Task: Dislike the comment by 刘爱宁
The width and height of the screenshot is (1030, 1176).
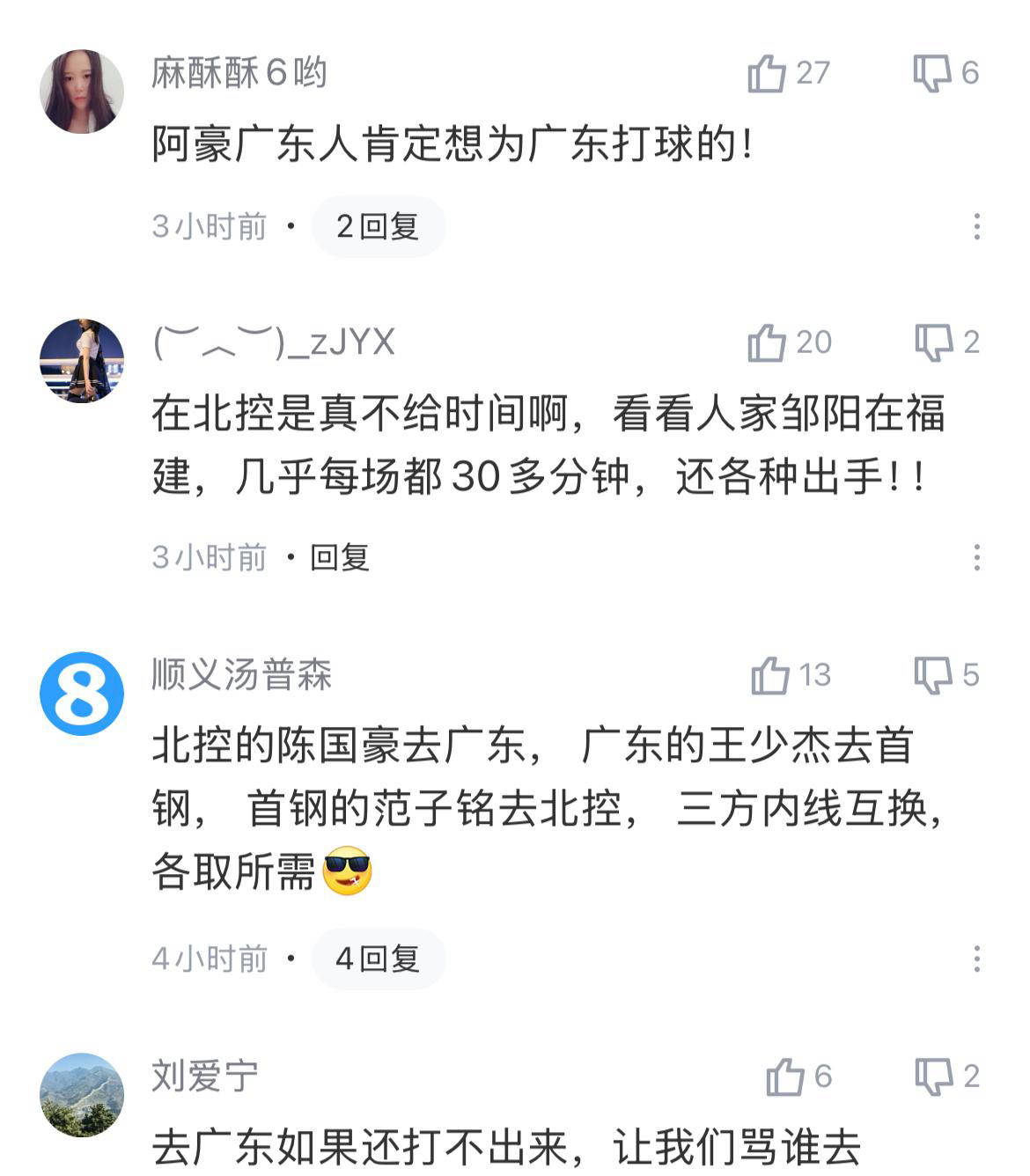Action: [933, 1077]
